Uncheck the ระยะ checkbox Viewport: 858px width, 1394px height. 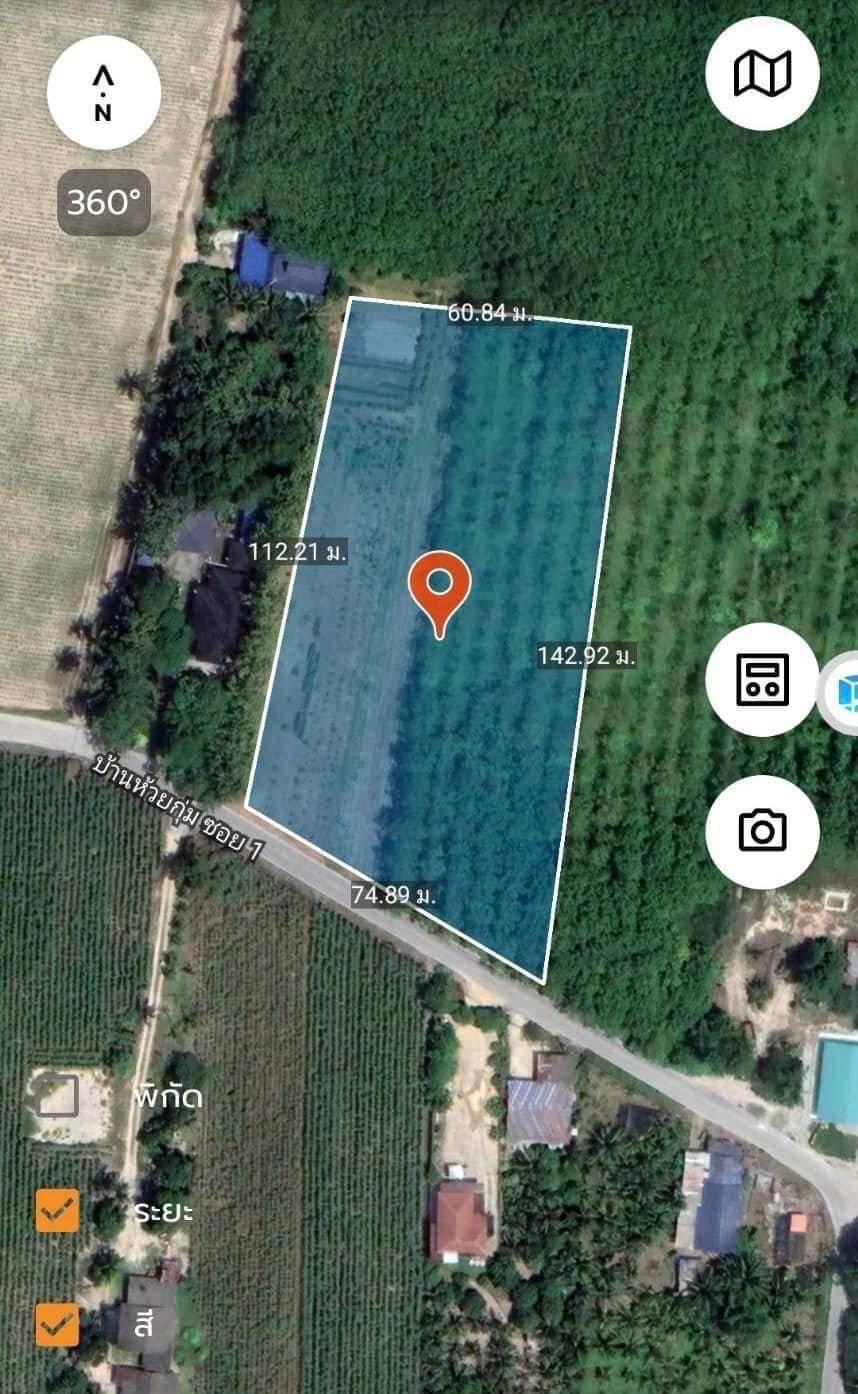57,1210
